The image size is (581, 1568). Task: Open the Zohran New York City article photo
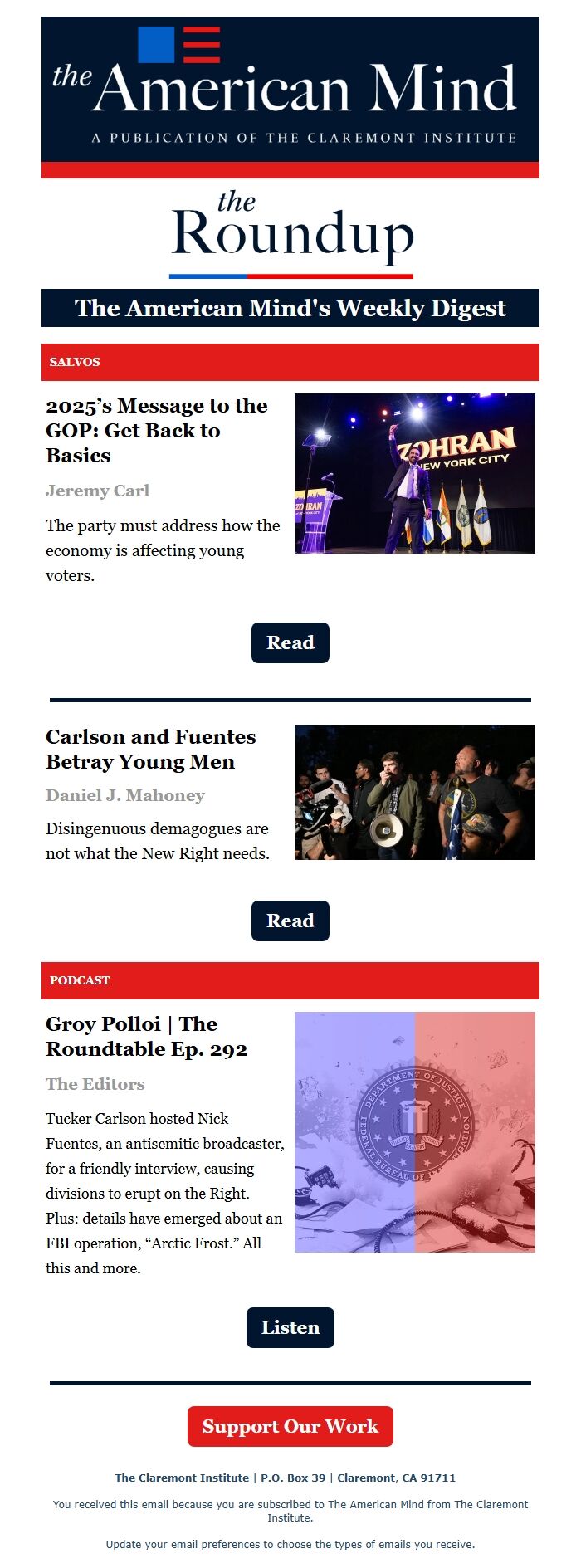[414, 473]
